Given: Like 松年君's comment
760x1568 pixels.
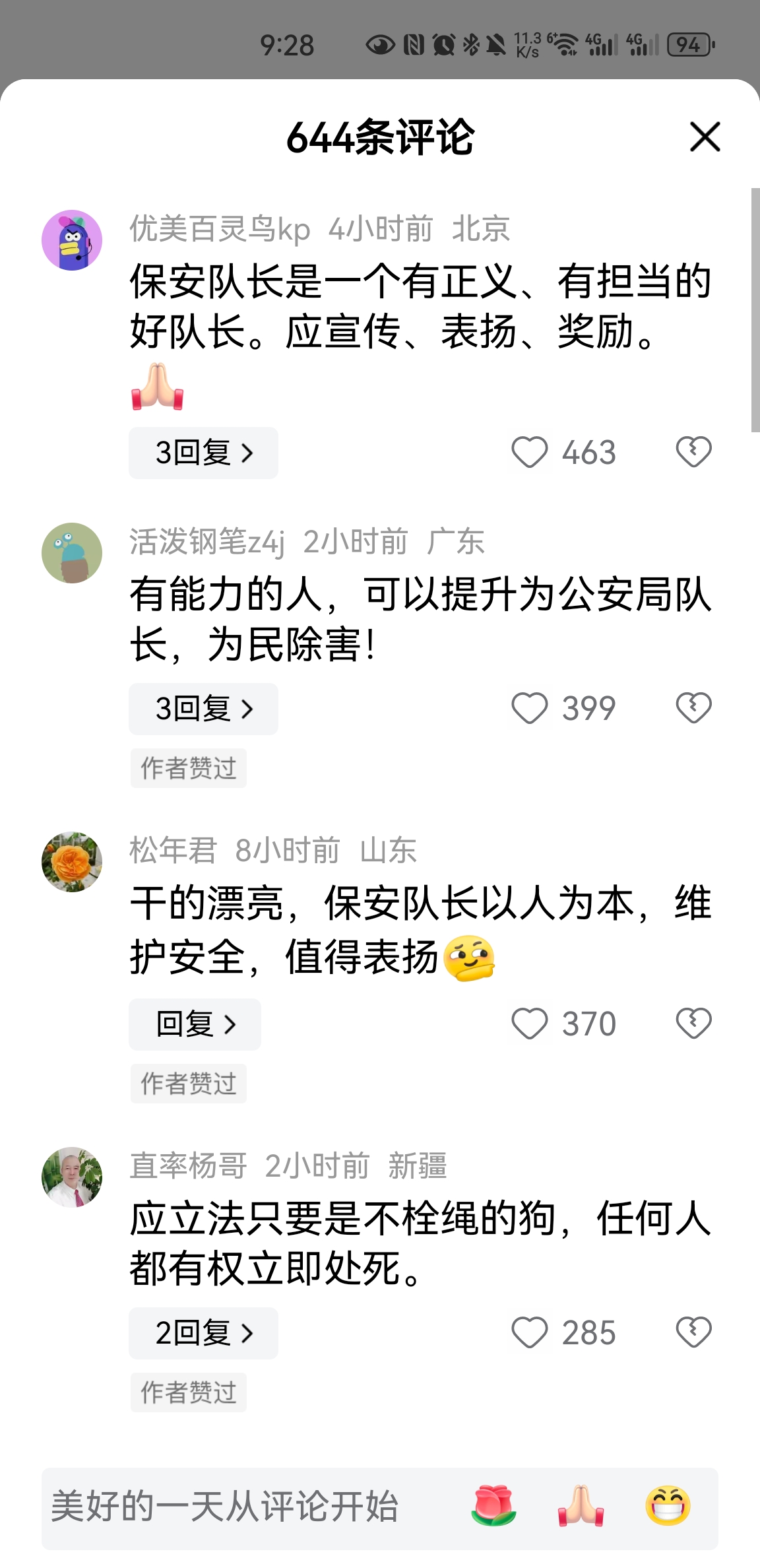Looking at the screenshot, I should click(530, 1024).
